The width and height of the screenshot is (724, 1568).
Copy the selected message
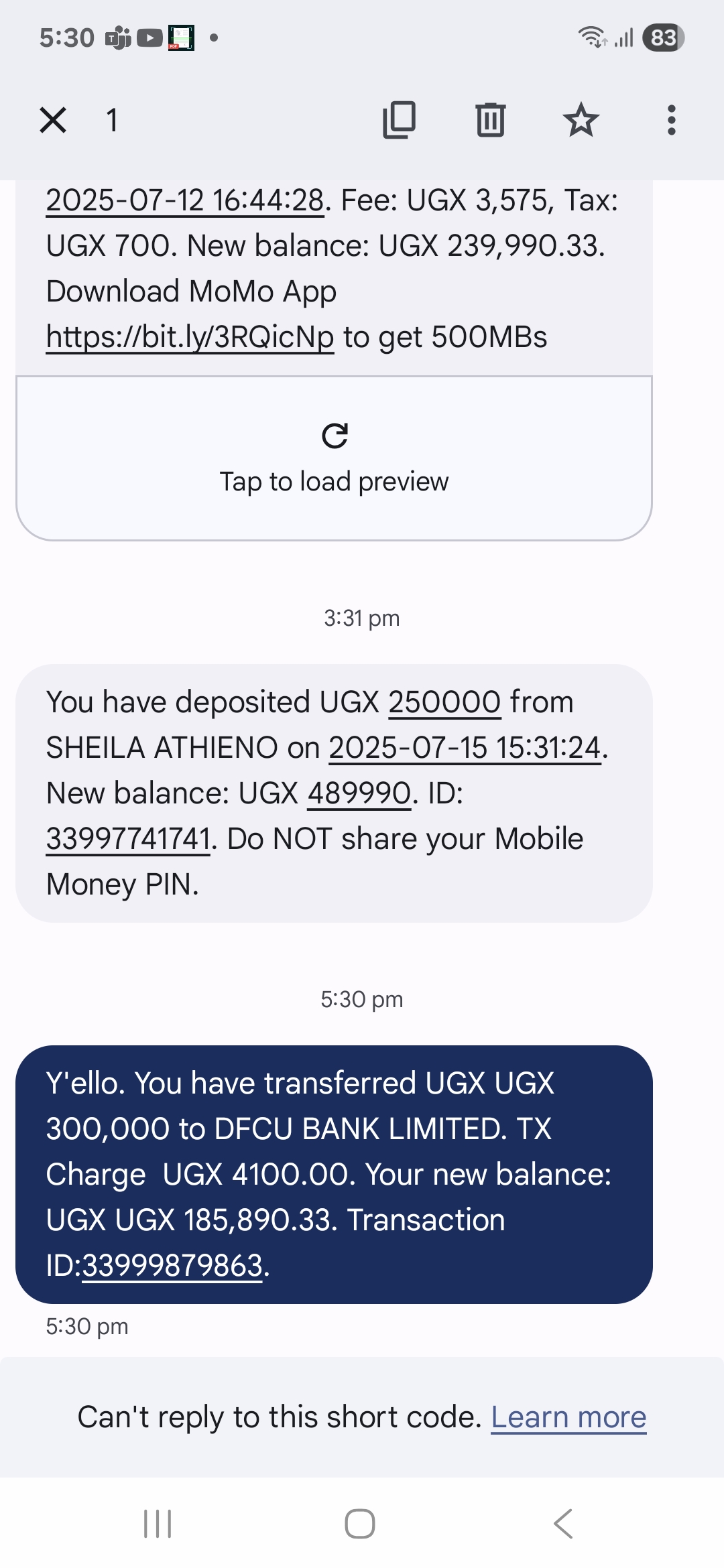(399, 121)
